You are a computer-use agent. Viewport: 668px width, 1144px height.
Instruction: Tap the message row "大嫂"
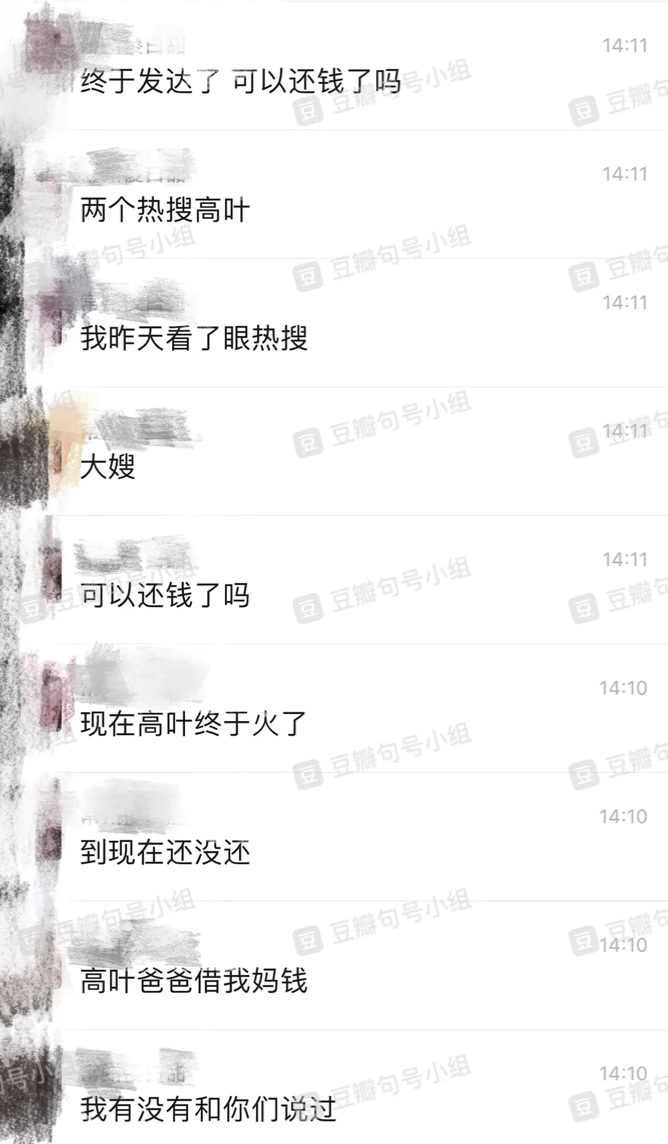pos(334,452)
